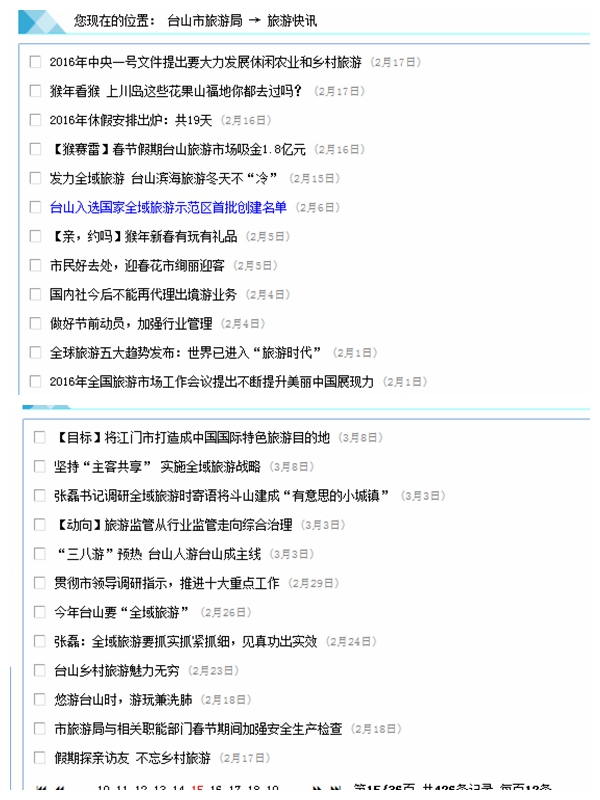
Task: Open 市旅游局与相关职能部门 safety inspection article
Action: pos(199,728)
